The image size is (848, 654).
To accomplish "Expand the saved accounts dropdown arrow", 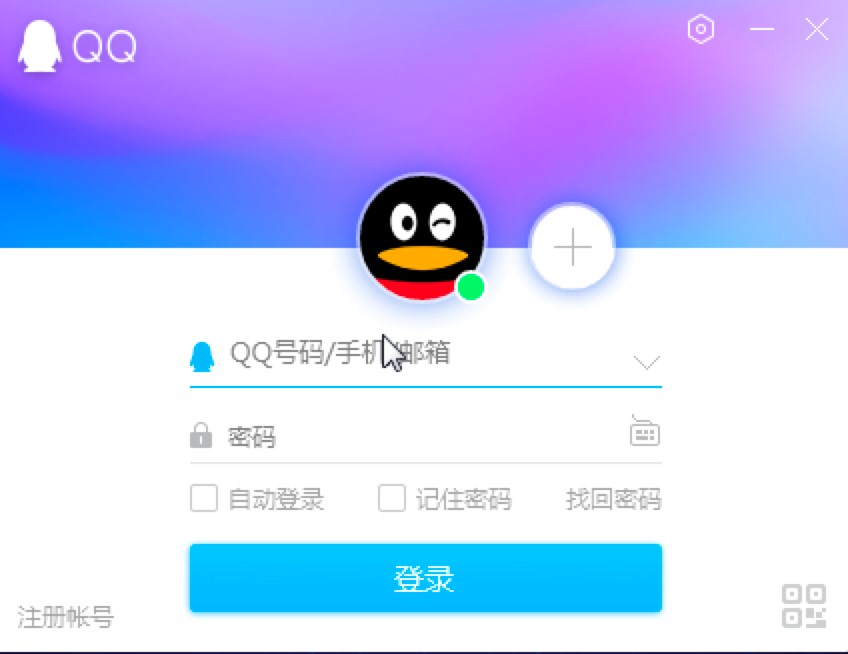I will coord(648,362).
